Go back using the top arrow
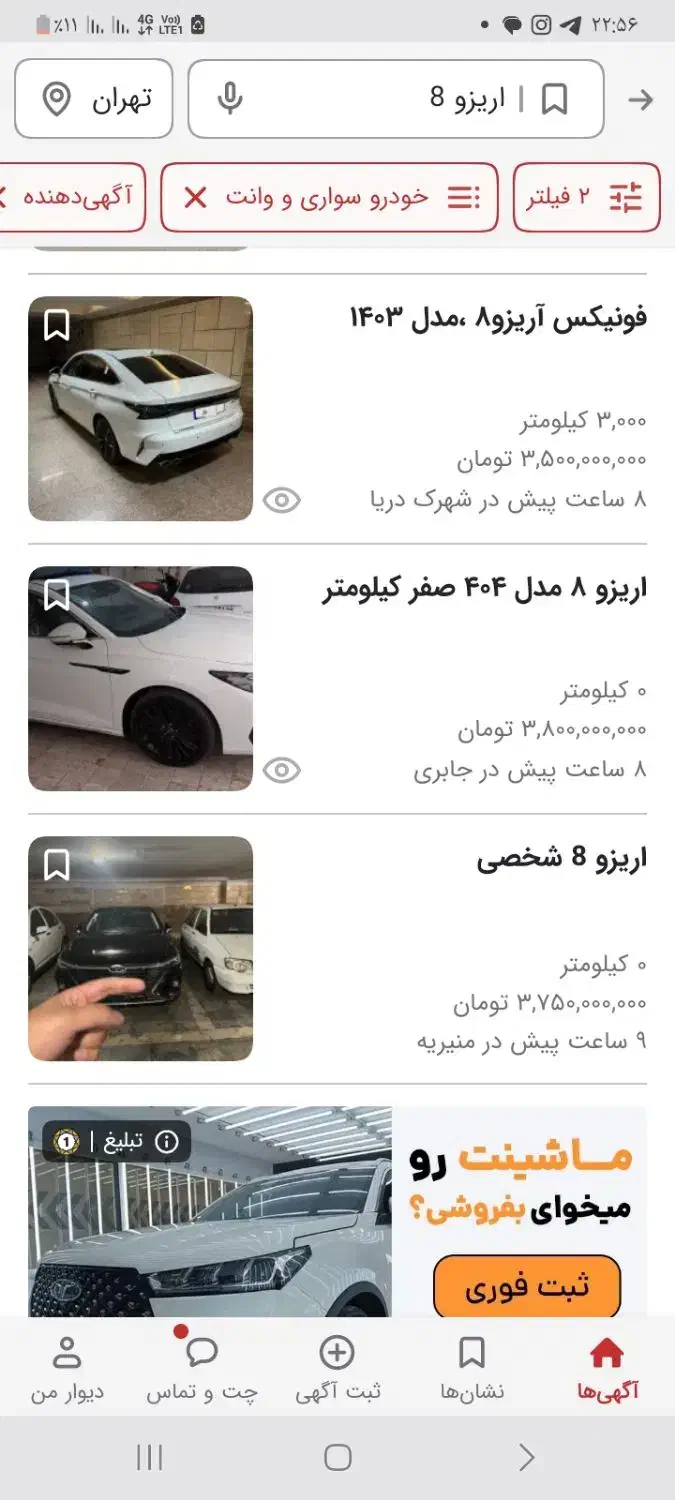This screenshot has width=675, height=1500. (x=640, y=99)
